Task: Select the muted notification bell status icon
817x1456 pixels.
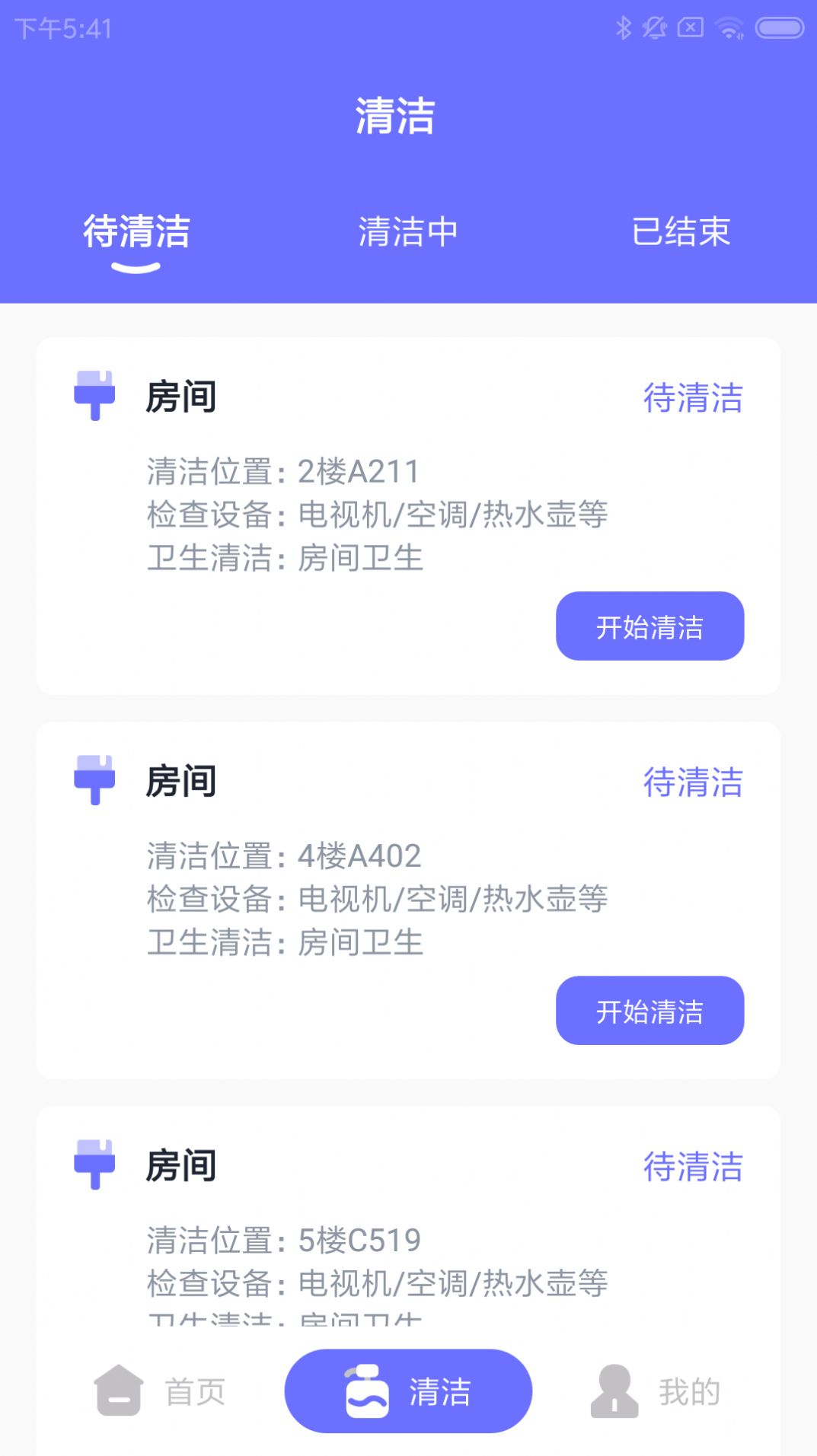Action: point(656,27)
